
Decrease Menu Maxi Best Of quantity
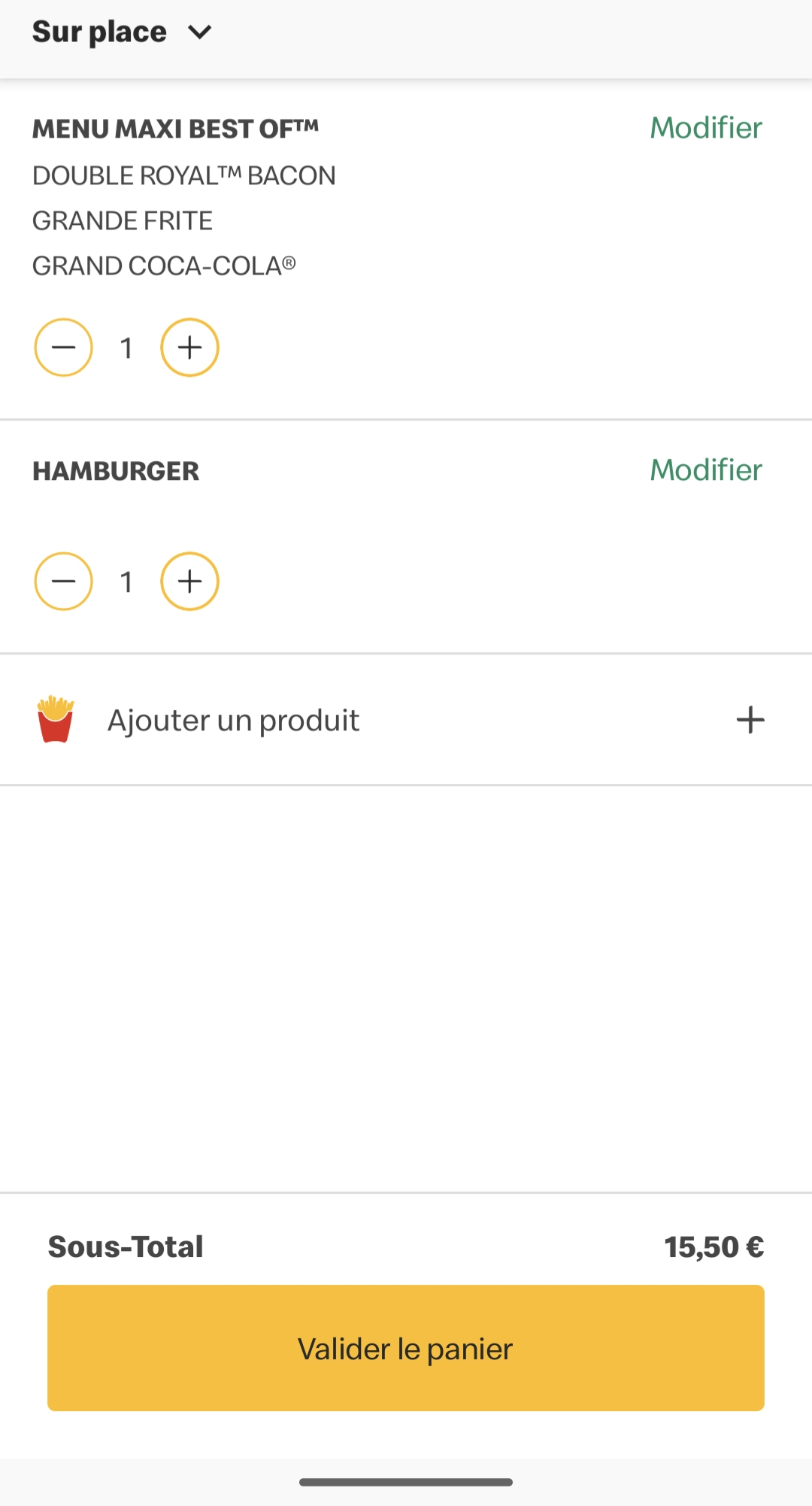(x=64, y=348)
